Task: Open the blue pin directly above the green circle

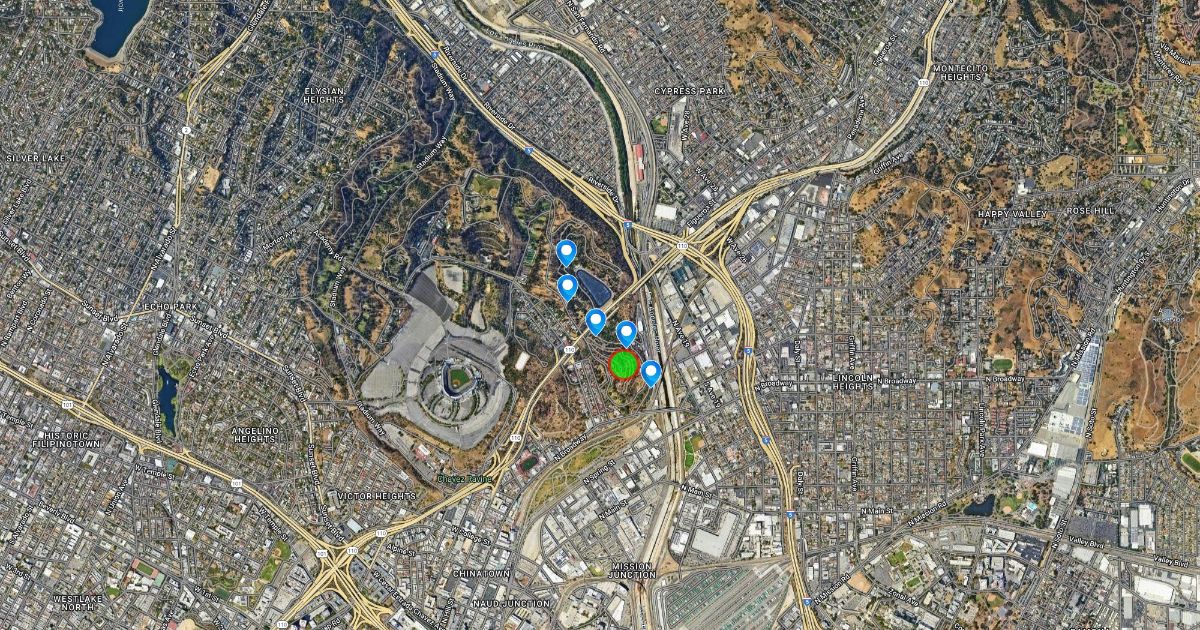Action: click(627, 333)
